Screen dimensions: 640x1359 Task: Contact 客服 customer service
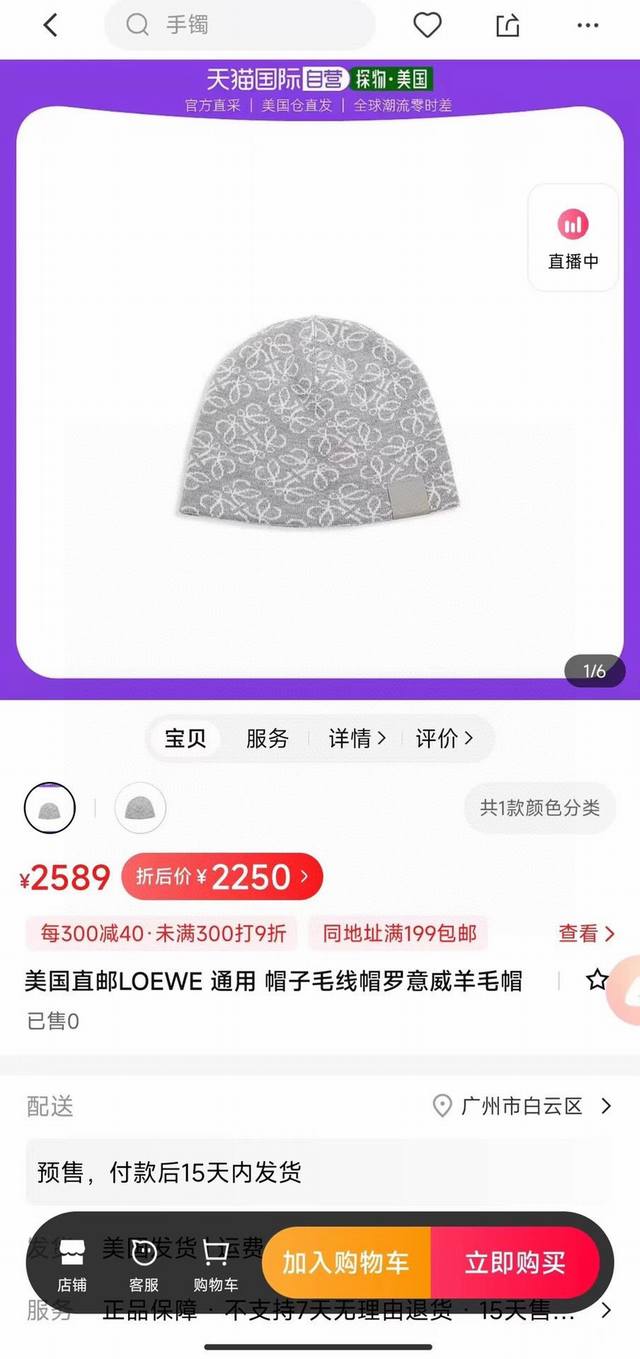pos(144,1264)
